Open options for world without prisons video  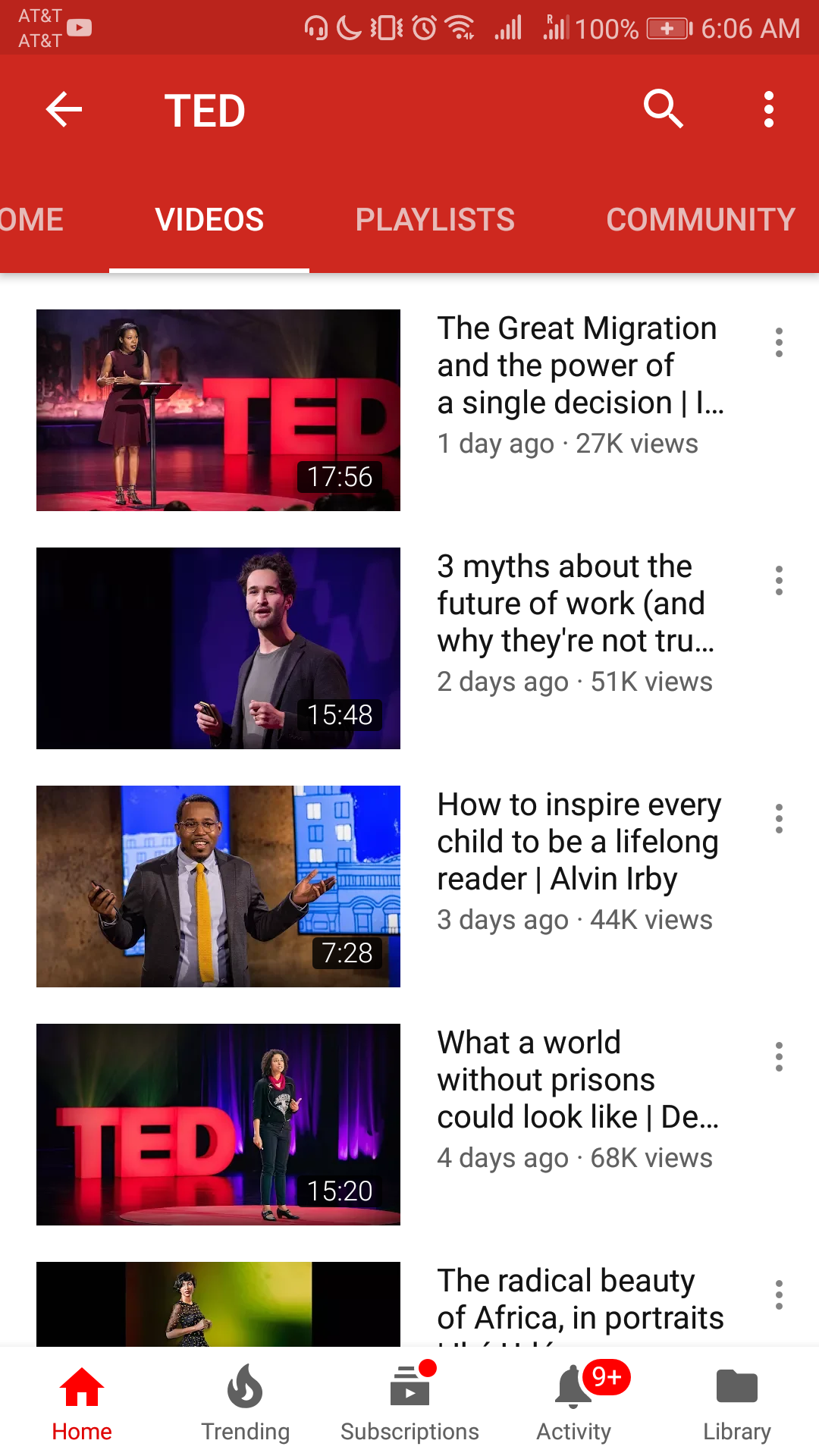click(779, 1057)
